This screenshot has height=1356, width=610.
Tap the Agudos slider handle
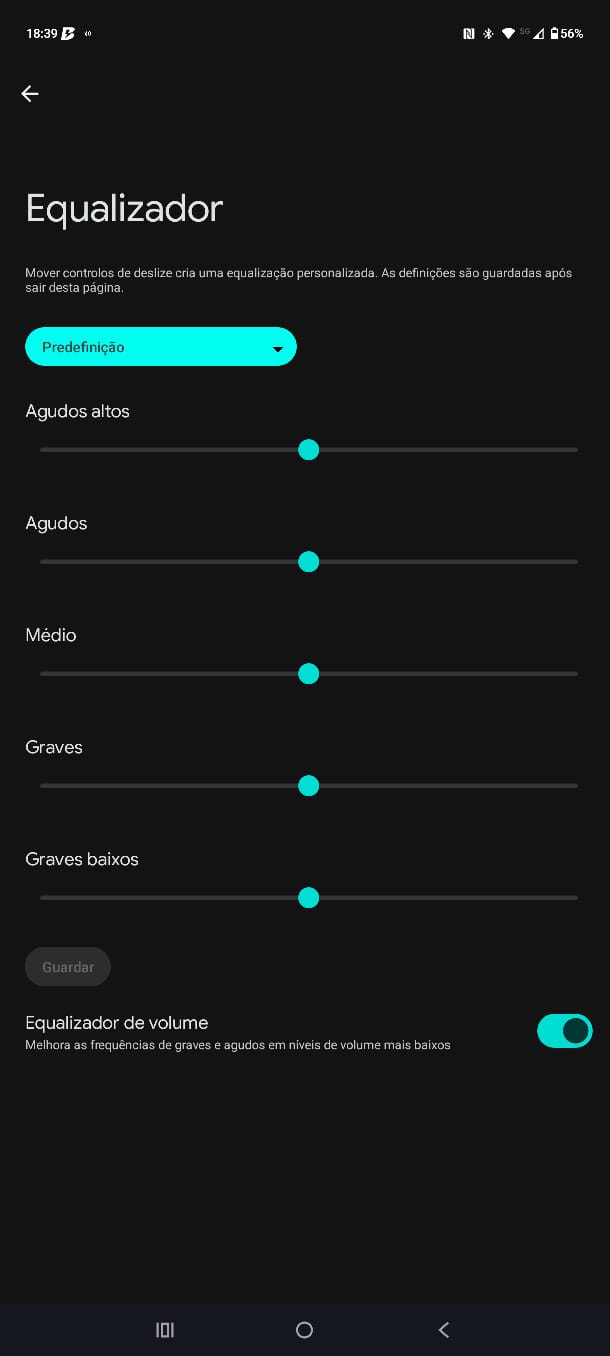point(309,562)
